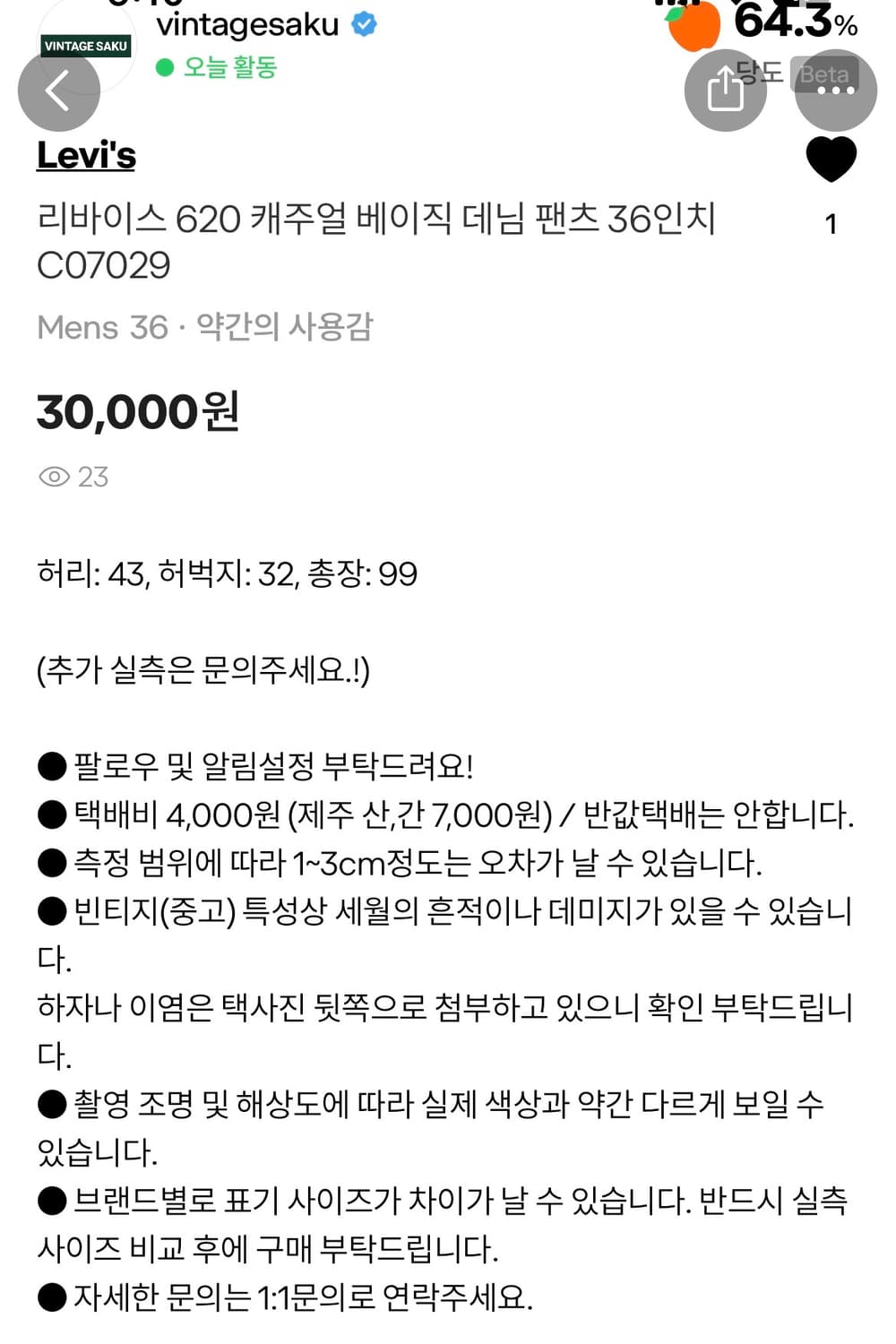Tap the back arrow to return

pos(58,92)
